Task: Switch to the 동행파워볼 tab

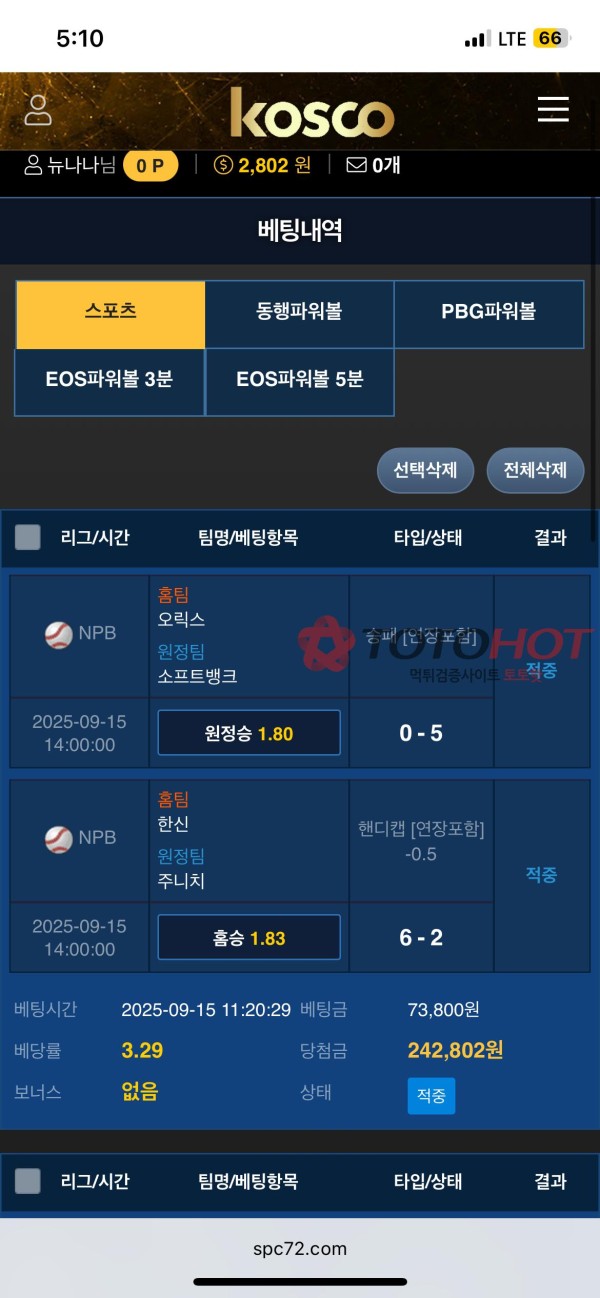Action: click(299, 314)
